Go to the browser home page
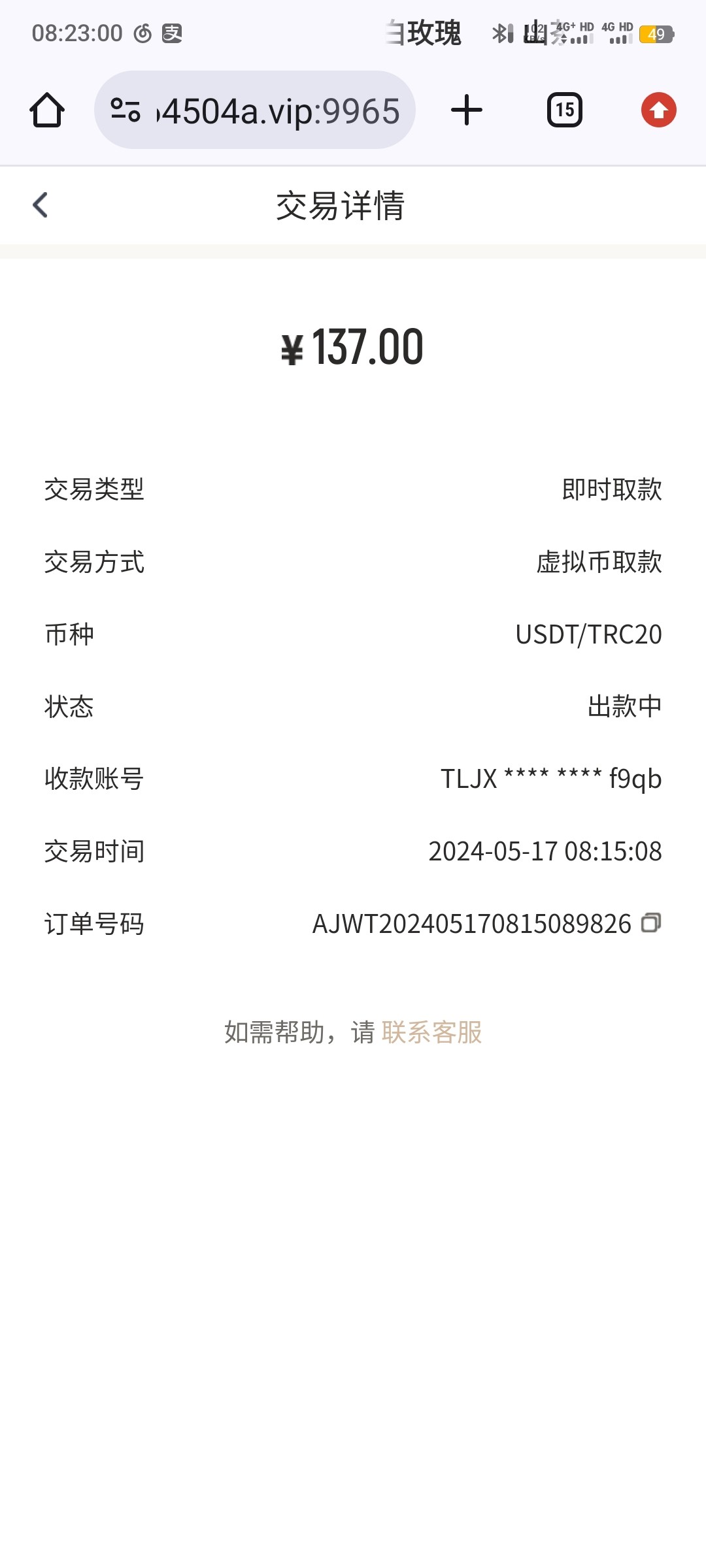706x1568 pixels. pyautogui.click(x=47, y=110)
